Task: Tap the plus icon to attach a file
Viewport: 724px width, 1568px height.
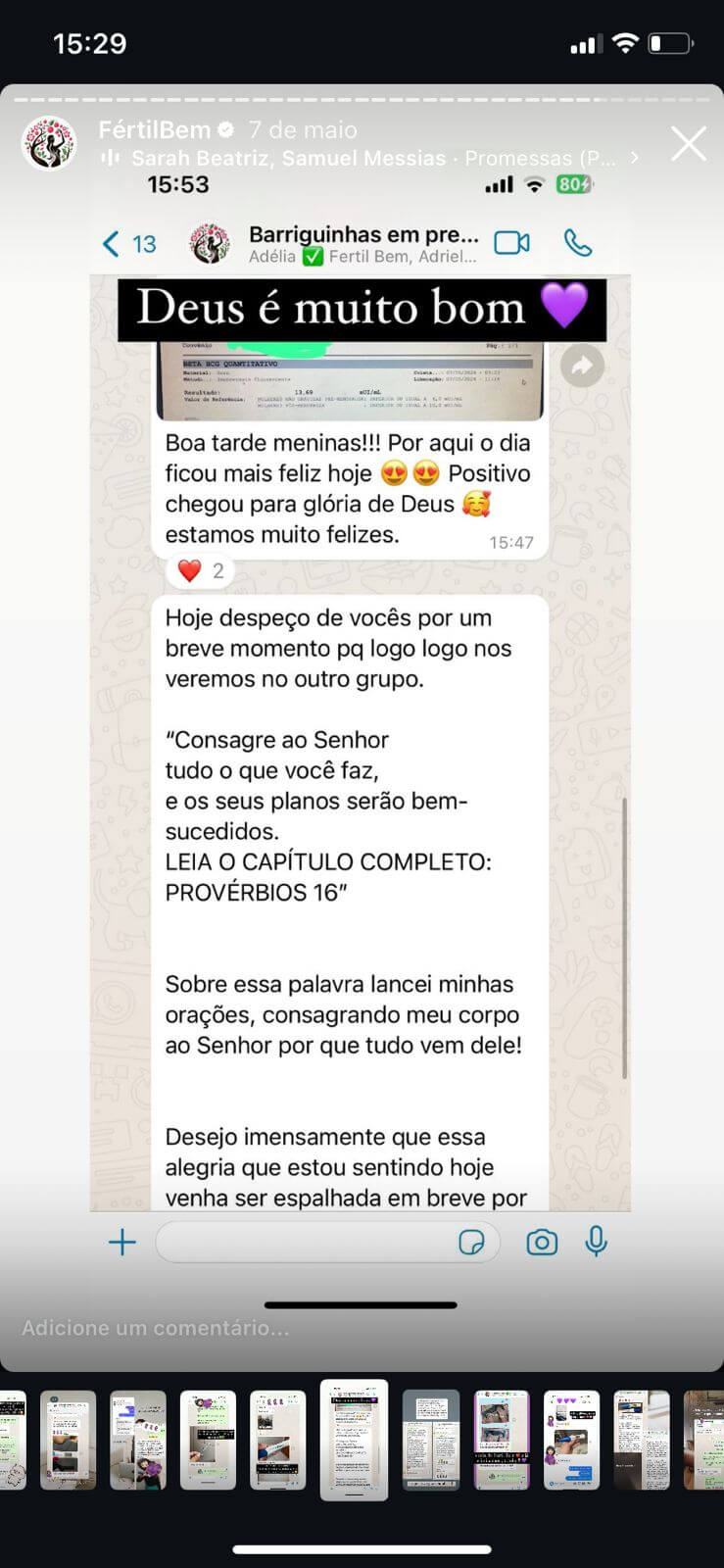Action: (x=121, y=1242)
